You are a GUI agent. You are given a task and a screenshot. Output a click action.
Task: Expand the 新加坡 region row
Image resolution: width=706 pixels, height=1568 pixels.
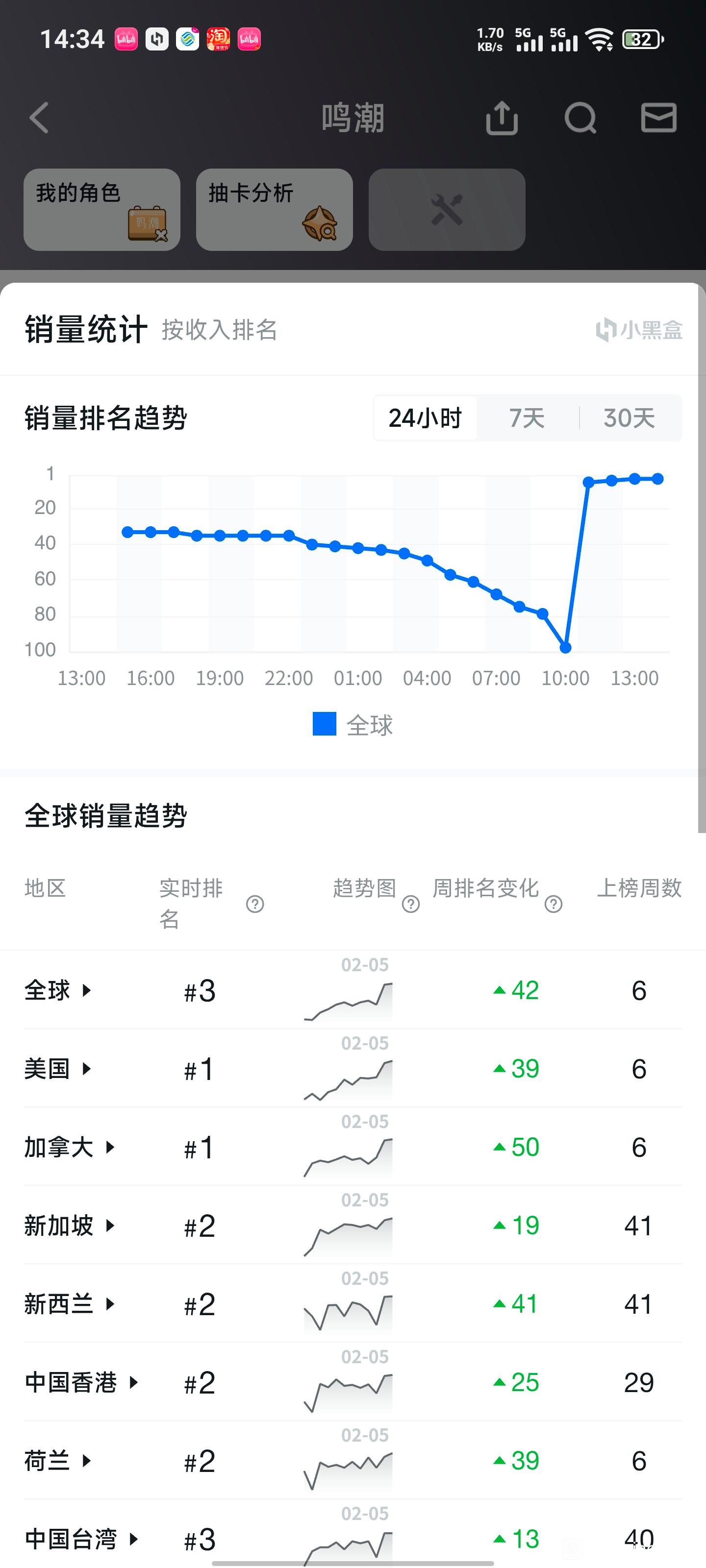tap(70, 1225)
